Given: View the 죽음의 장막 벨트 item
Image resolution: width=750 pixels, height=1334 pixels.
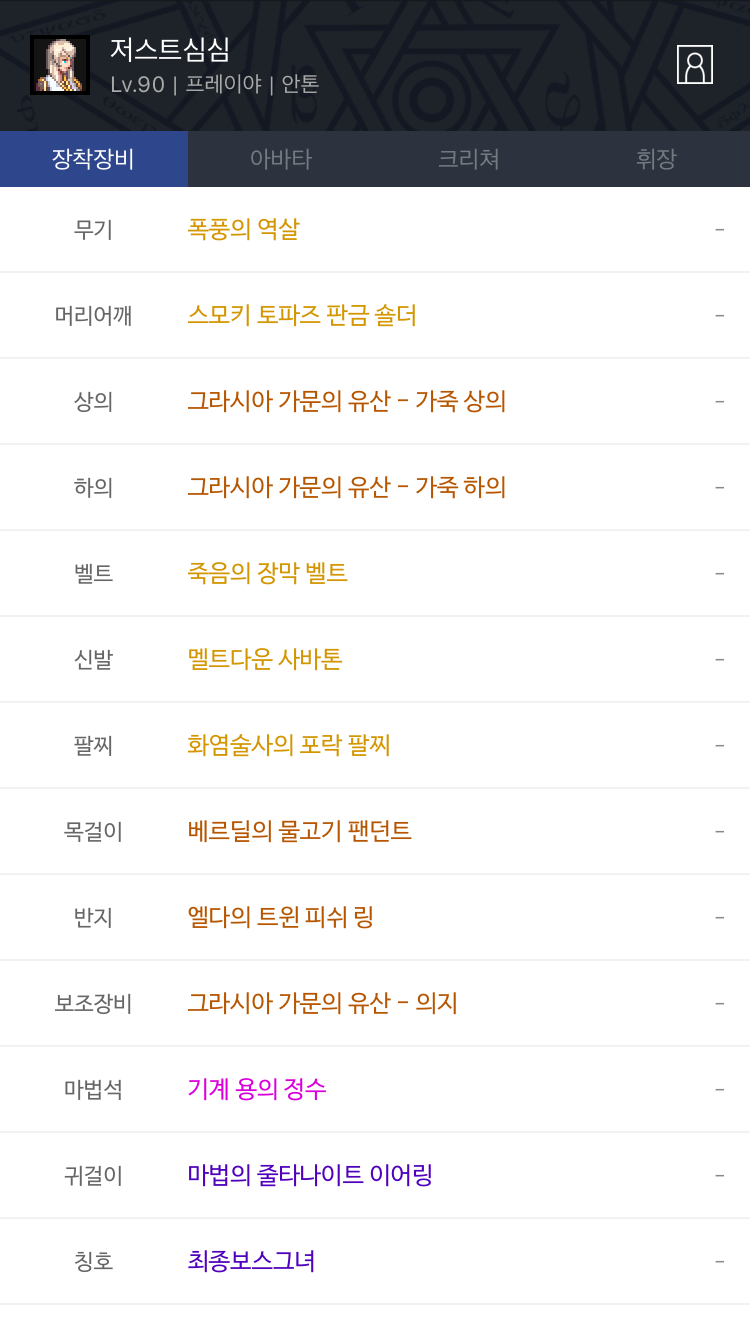Looking at the screenshot, I should (375, 574).
